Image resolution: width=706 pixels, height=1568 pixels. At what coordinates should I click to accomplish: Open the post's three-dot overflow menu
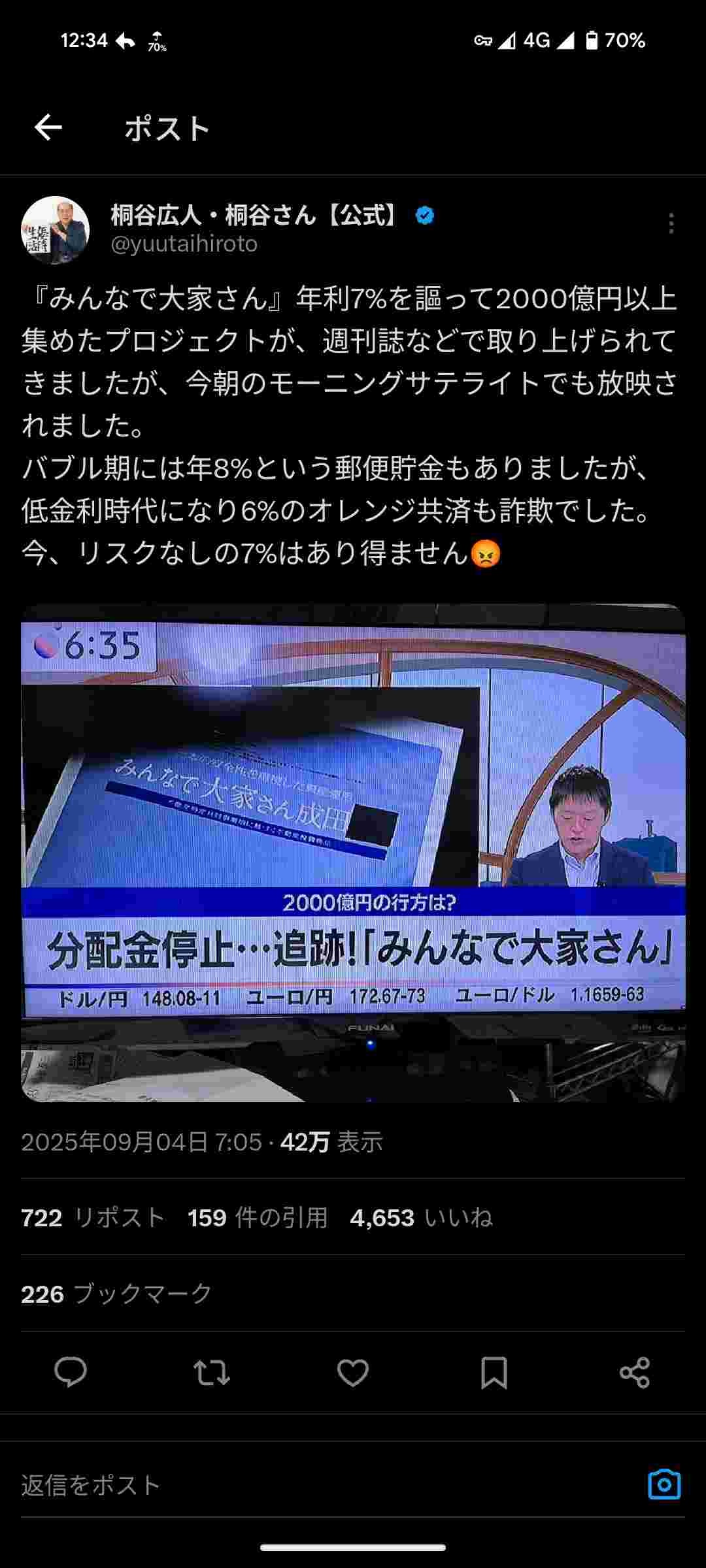pos(671,223)
